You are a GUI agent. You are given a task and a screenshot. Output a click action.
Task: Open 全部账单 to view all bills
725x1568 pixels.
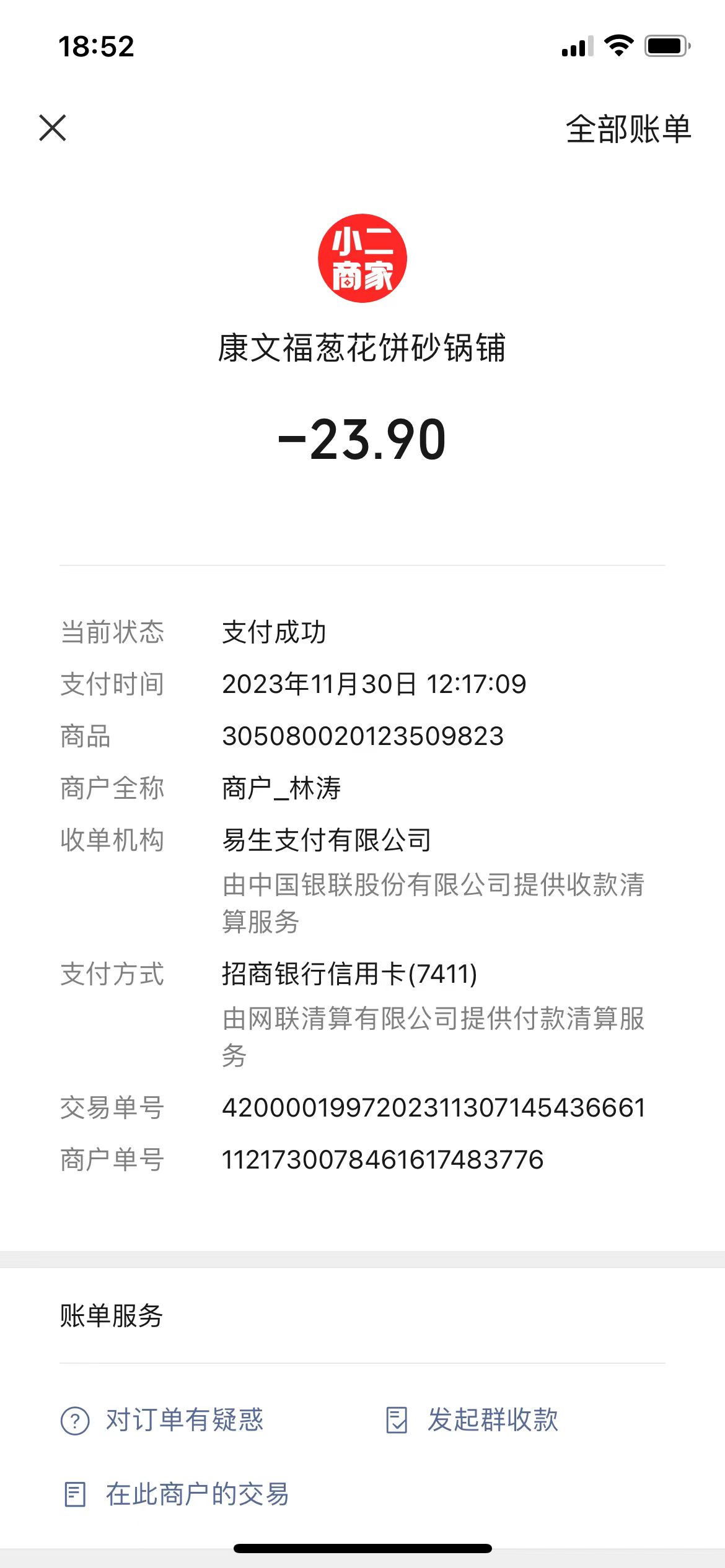(x=628, y=129)
